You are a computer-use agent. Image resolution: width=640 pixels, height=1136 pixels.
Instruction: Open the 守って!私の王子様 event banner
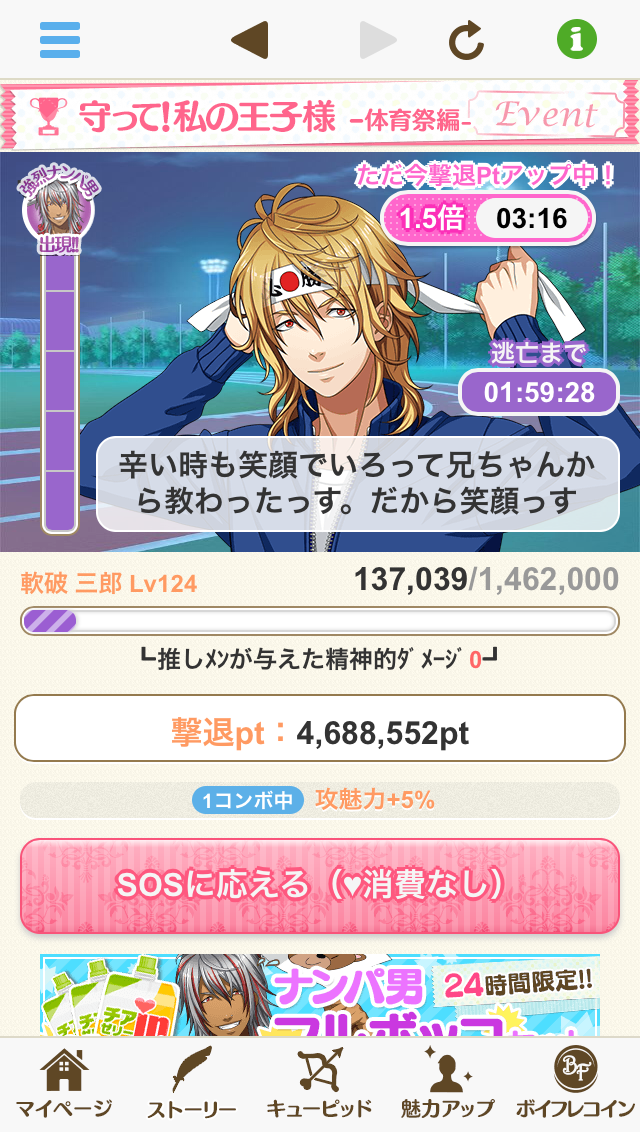[319, 116]
